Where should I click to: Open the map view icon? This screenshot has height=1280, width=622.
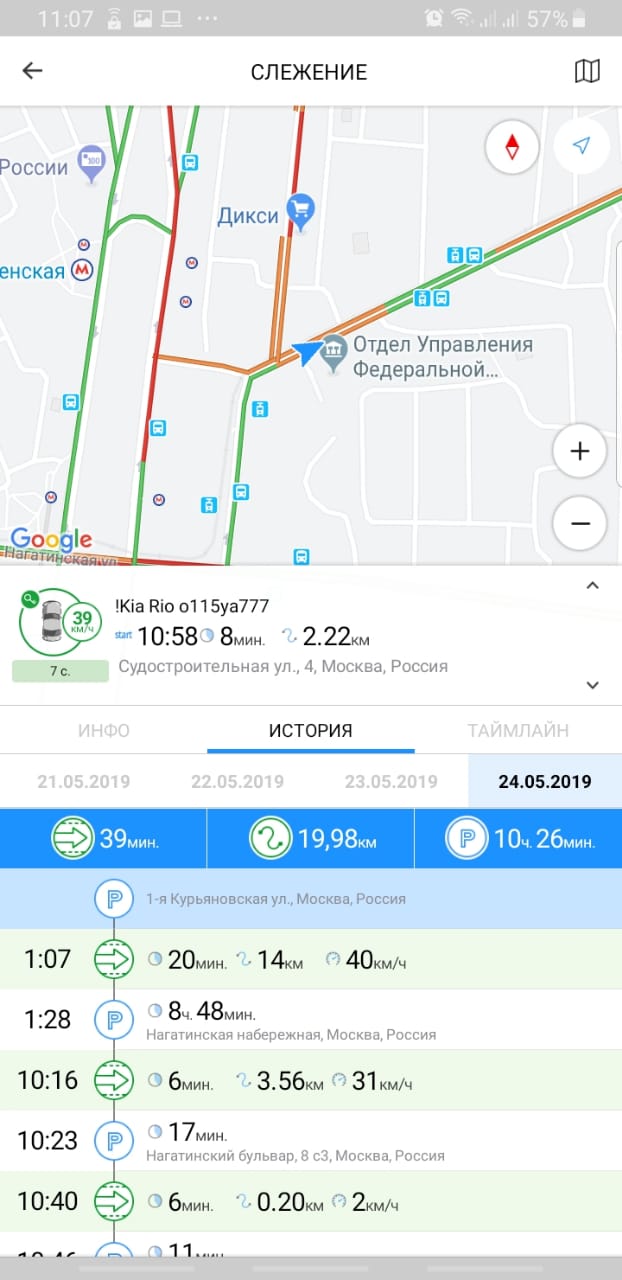coord(588,71)
